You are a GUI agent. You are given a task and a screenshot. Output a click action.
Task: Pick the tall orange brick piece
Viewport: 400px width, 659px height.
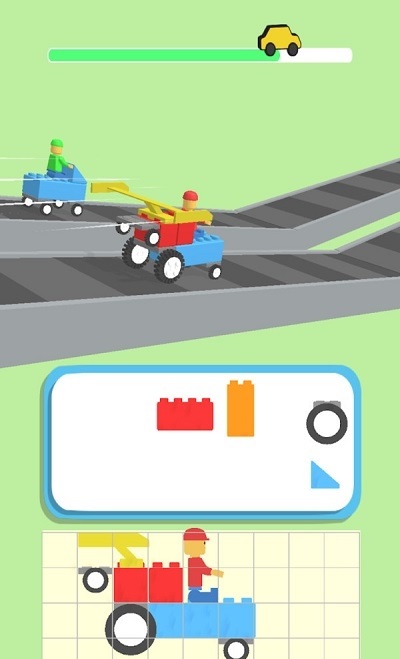pos(240,408)
